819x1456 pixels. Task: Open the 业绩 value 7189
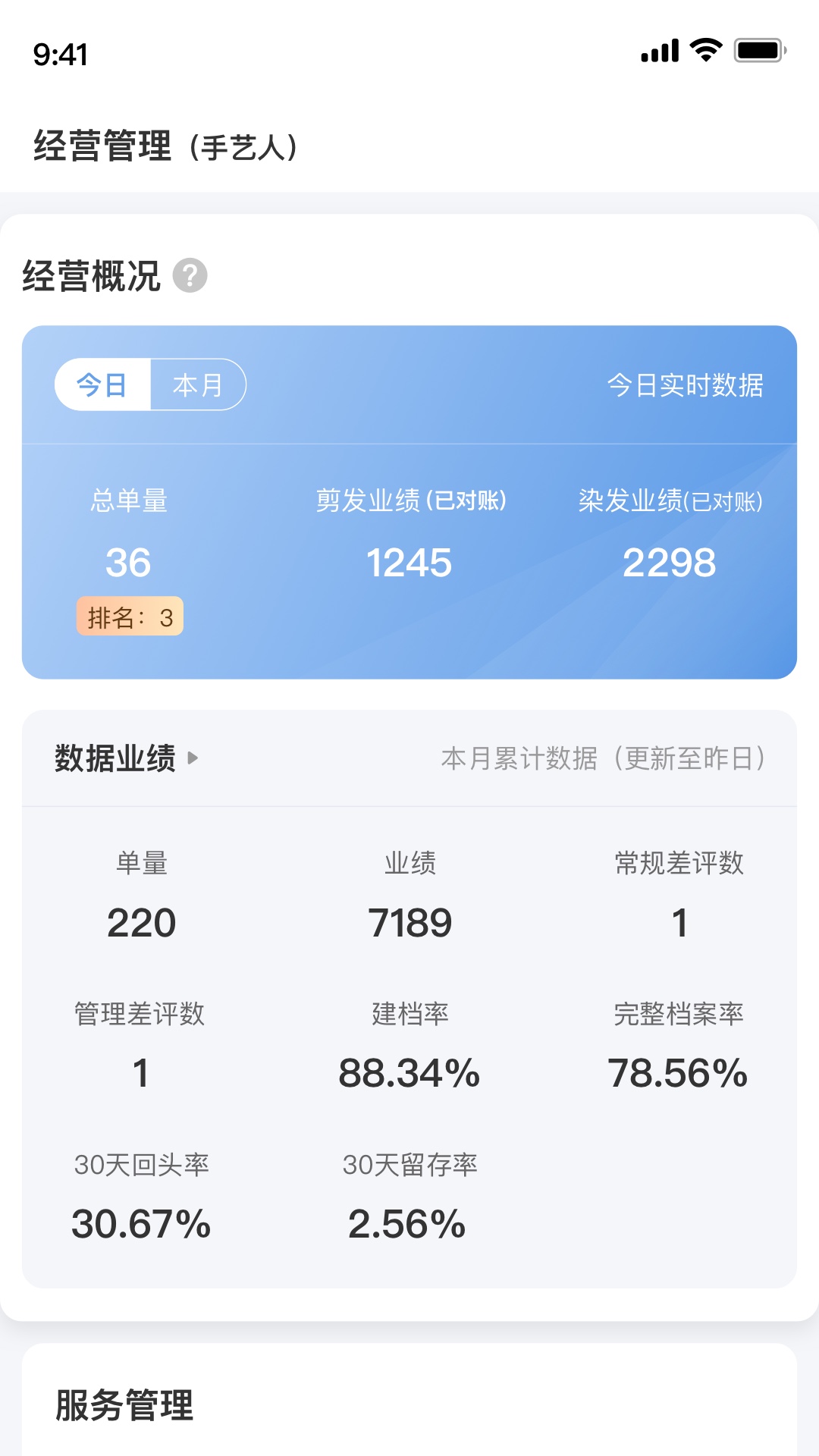409,922
